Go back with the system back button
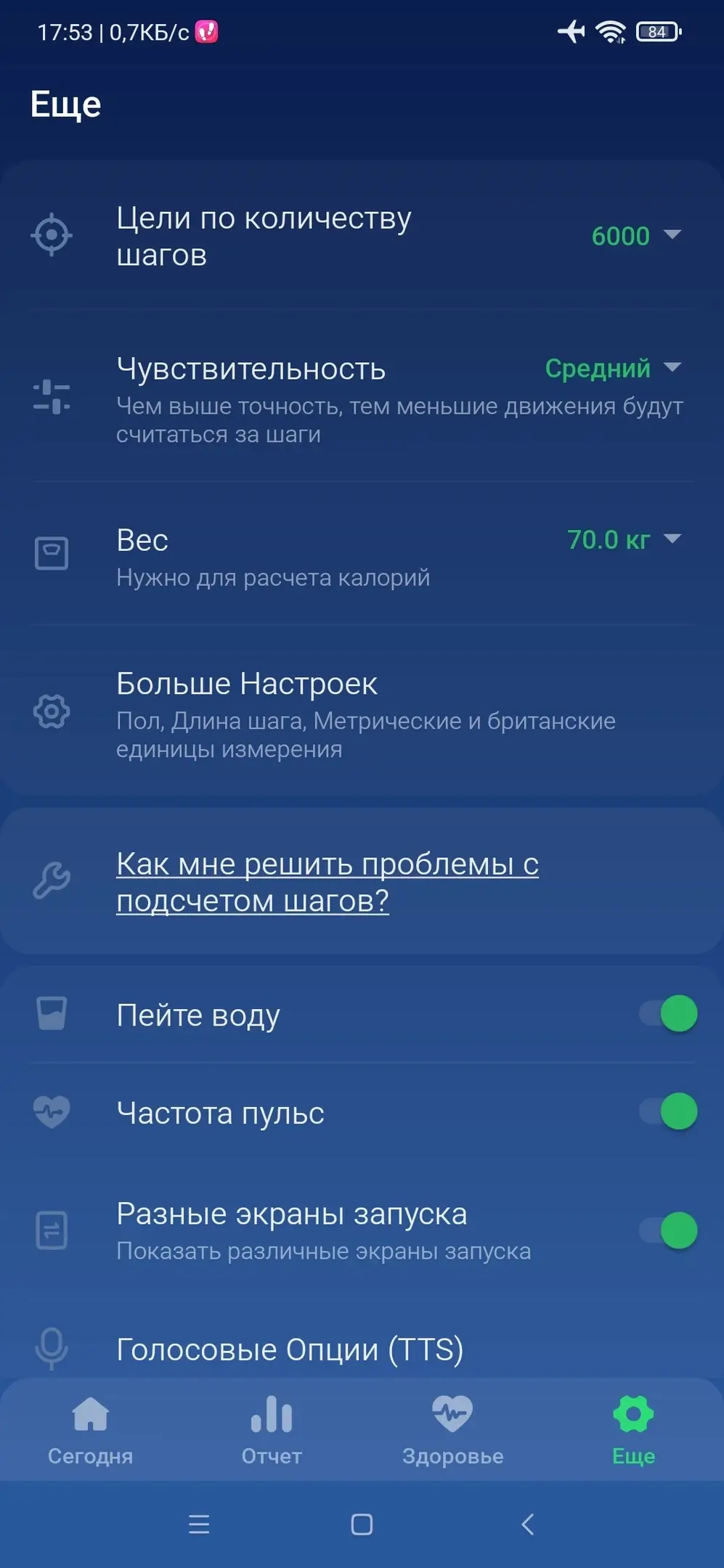 click(x=528, y=1524)
